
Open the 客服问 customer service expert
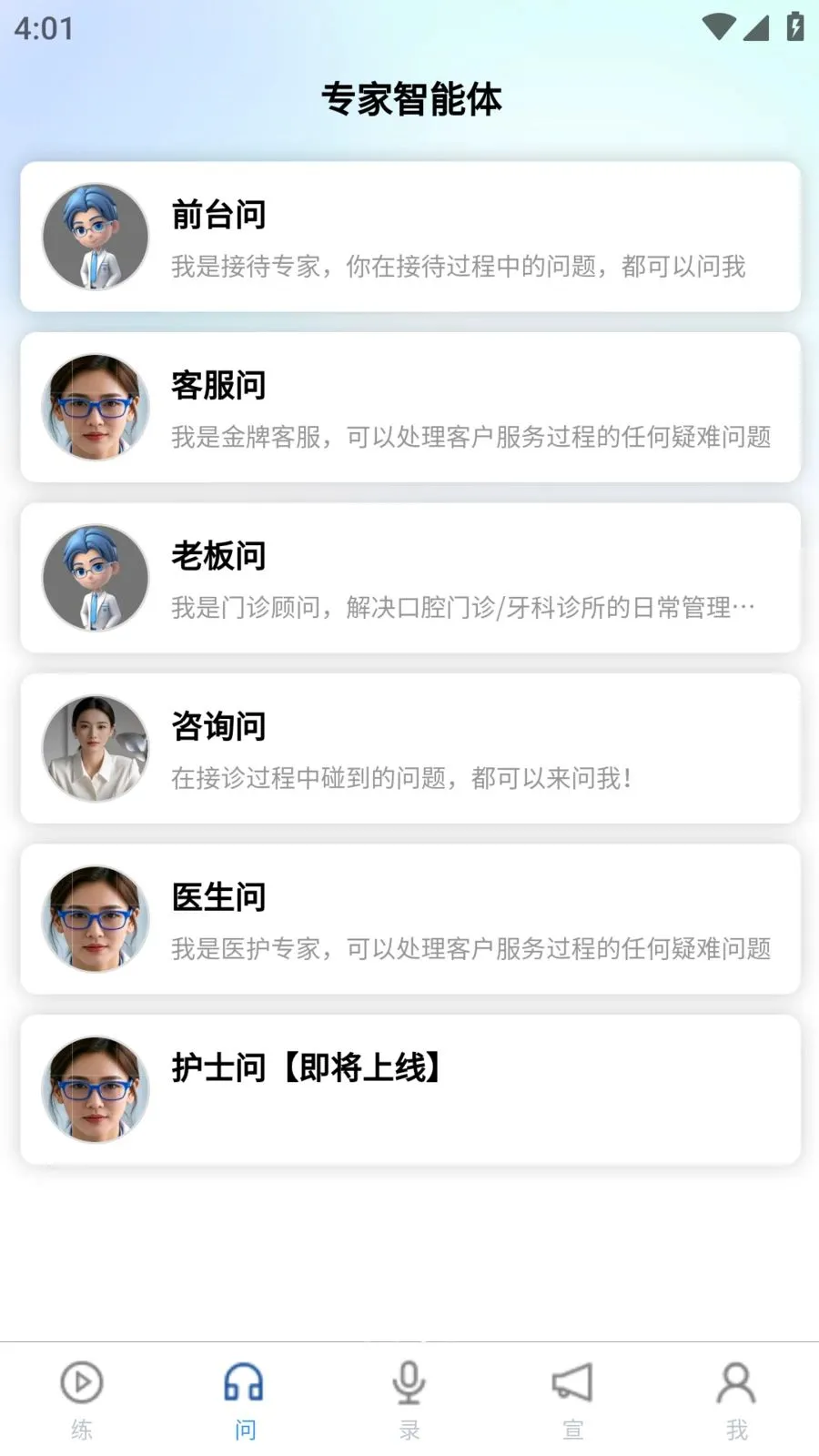pyautogui.click(x=409, y=407)
